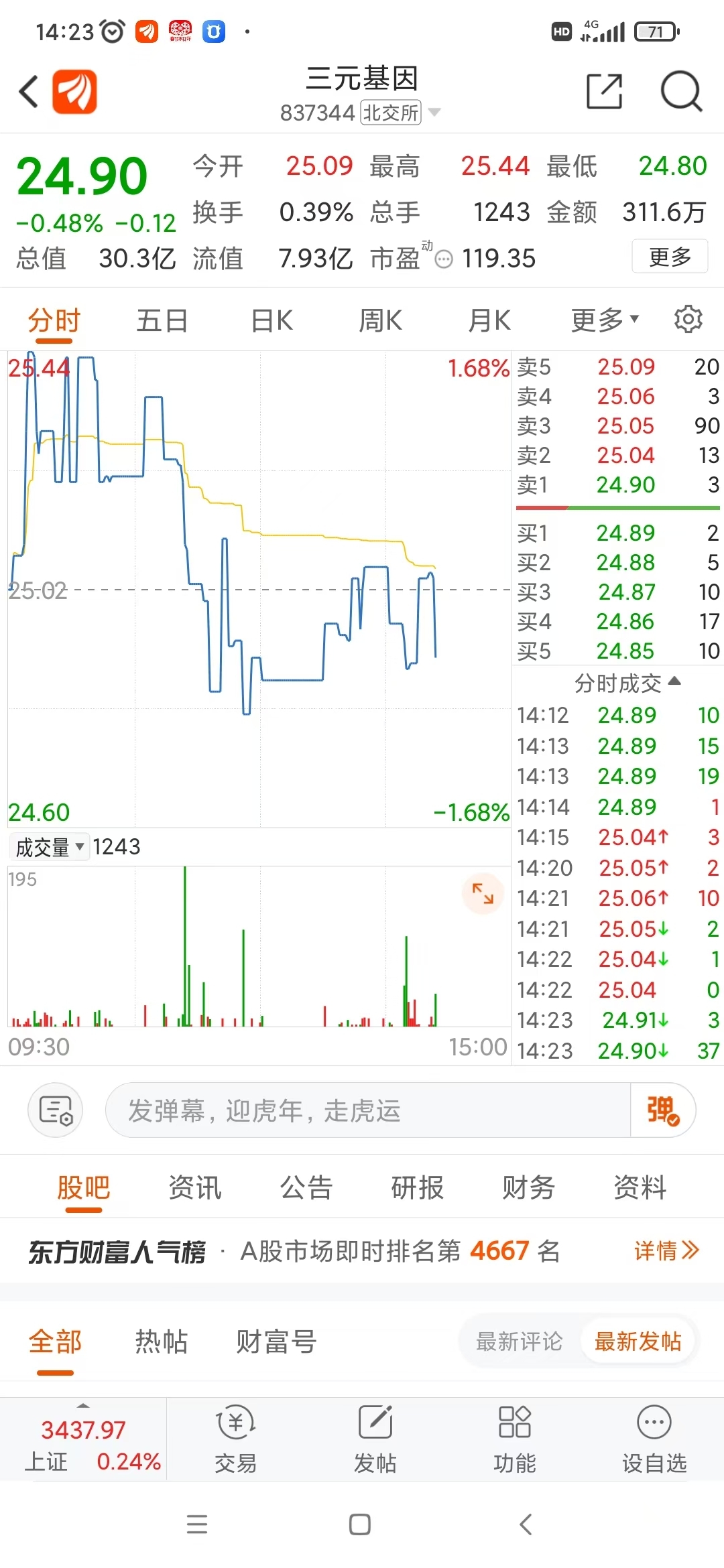Open the 公告 tab
This screenshot has width=724, height=1568.
(306, 1188)
